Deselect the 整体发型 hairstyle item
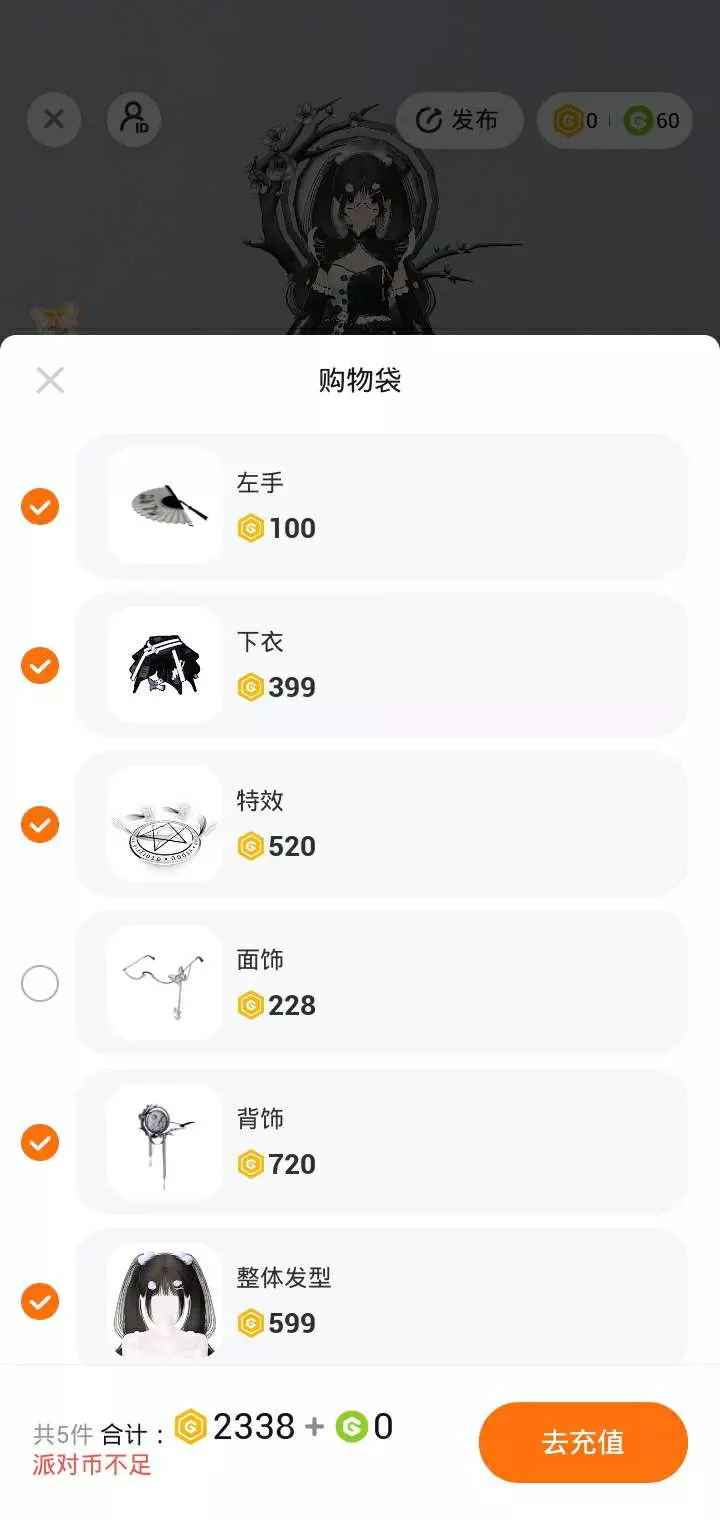This screenshot has height=1520, width=720. [40, 1302]
